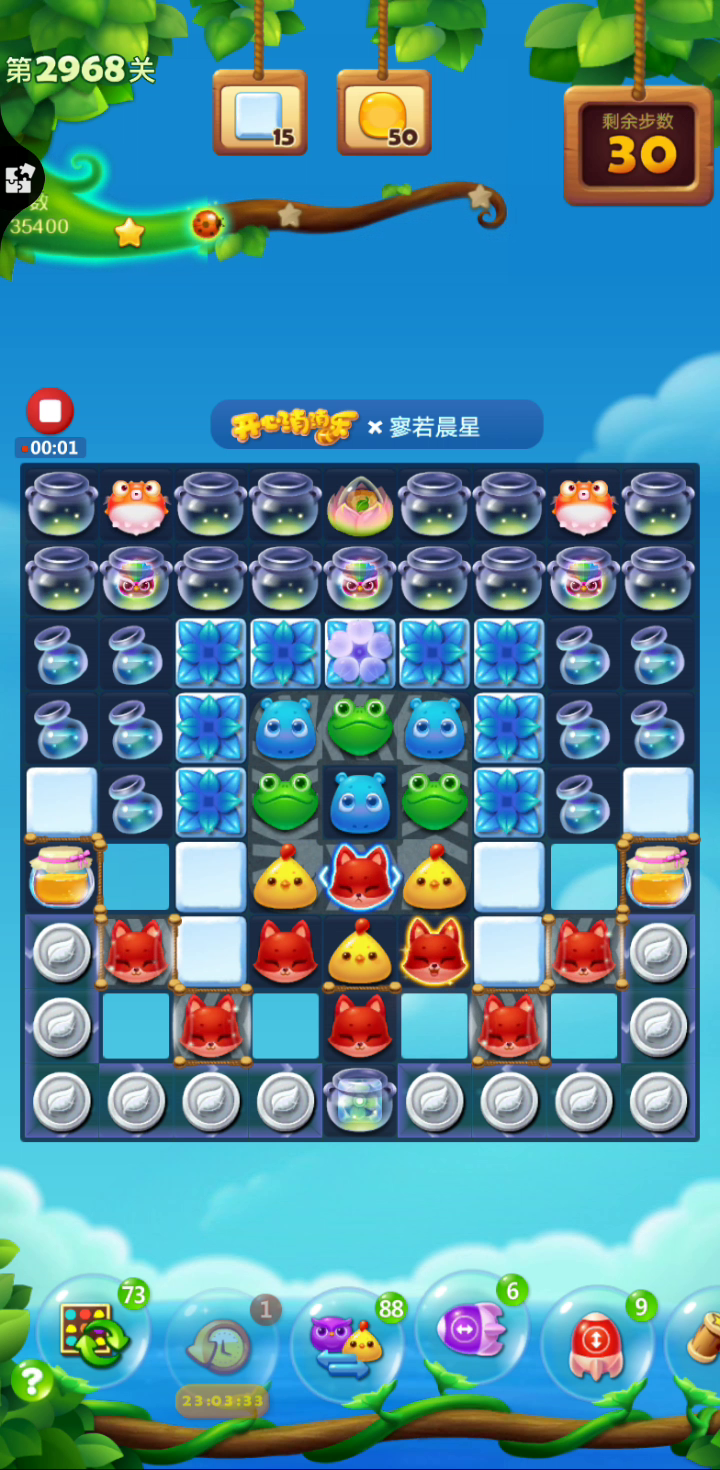Tap the purple flower tile
This screenshot has height=1470, width=720.
point(360,653)
